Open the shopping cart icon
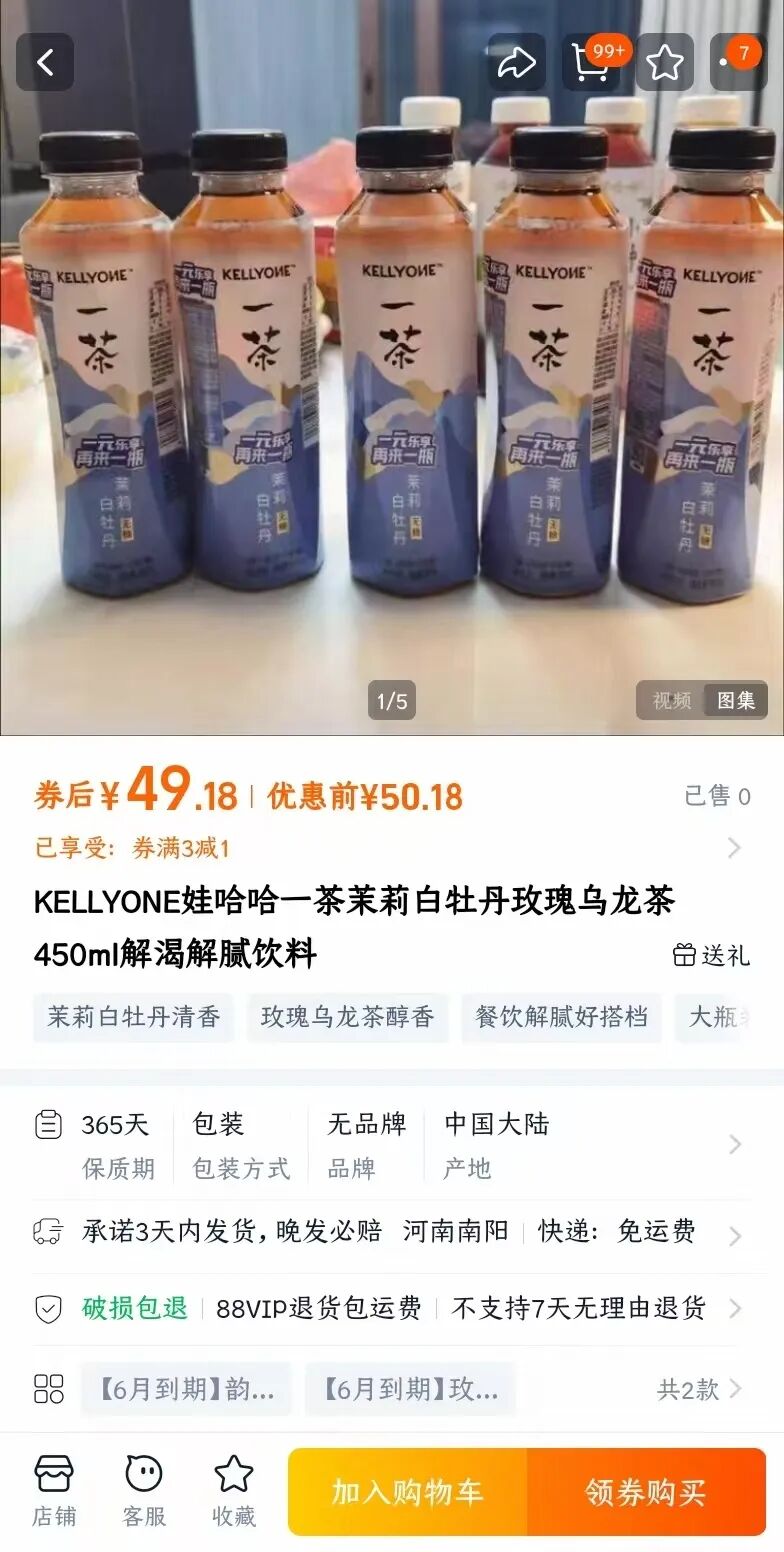Image resolution: width=784 pixels, height=1552 pixels. pos(591,62)
